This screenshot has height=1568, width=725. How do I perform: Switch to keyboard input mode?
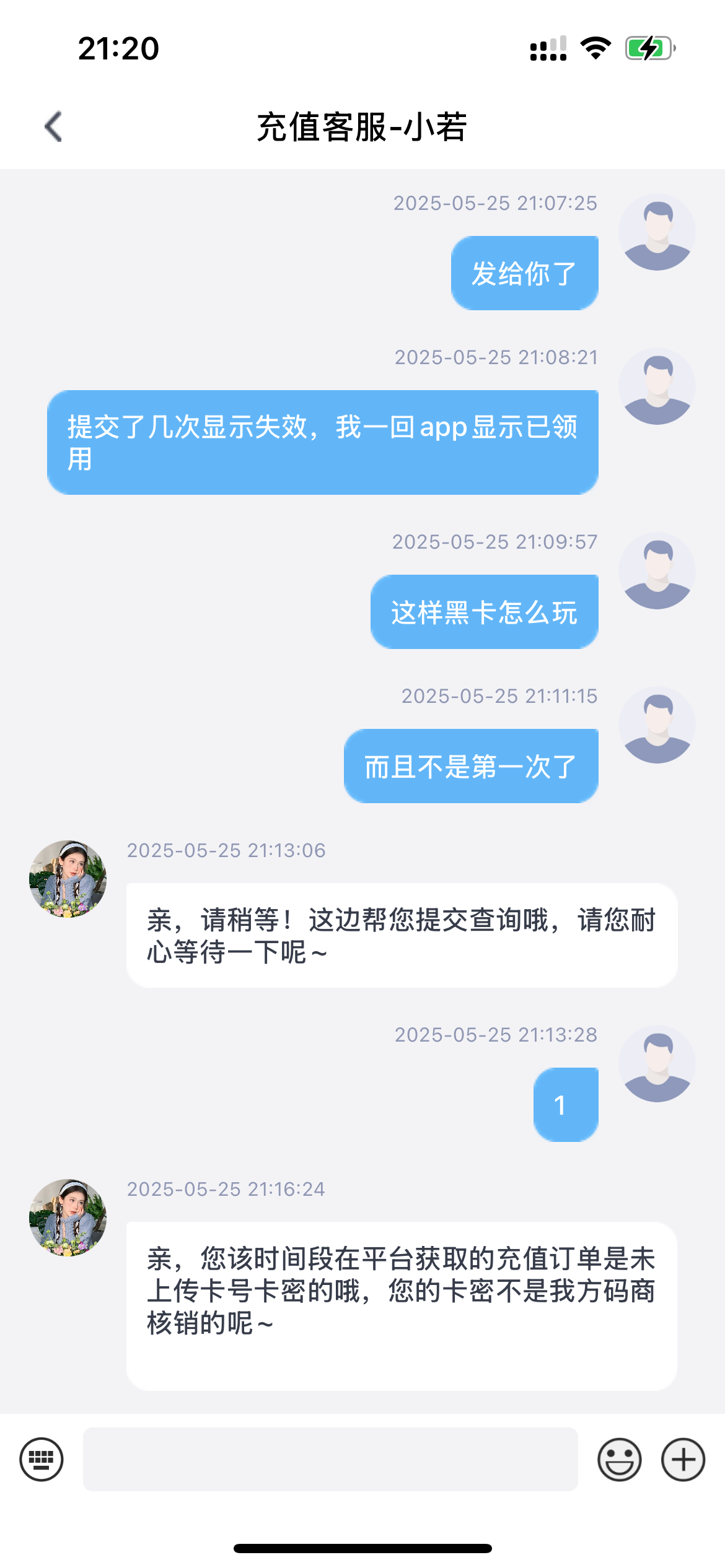point(42,1459)
